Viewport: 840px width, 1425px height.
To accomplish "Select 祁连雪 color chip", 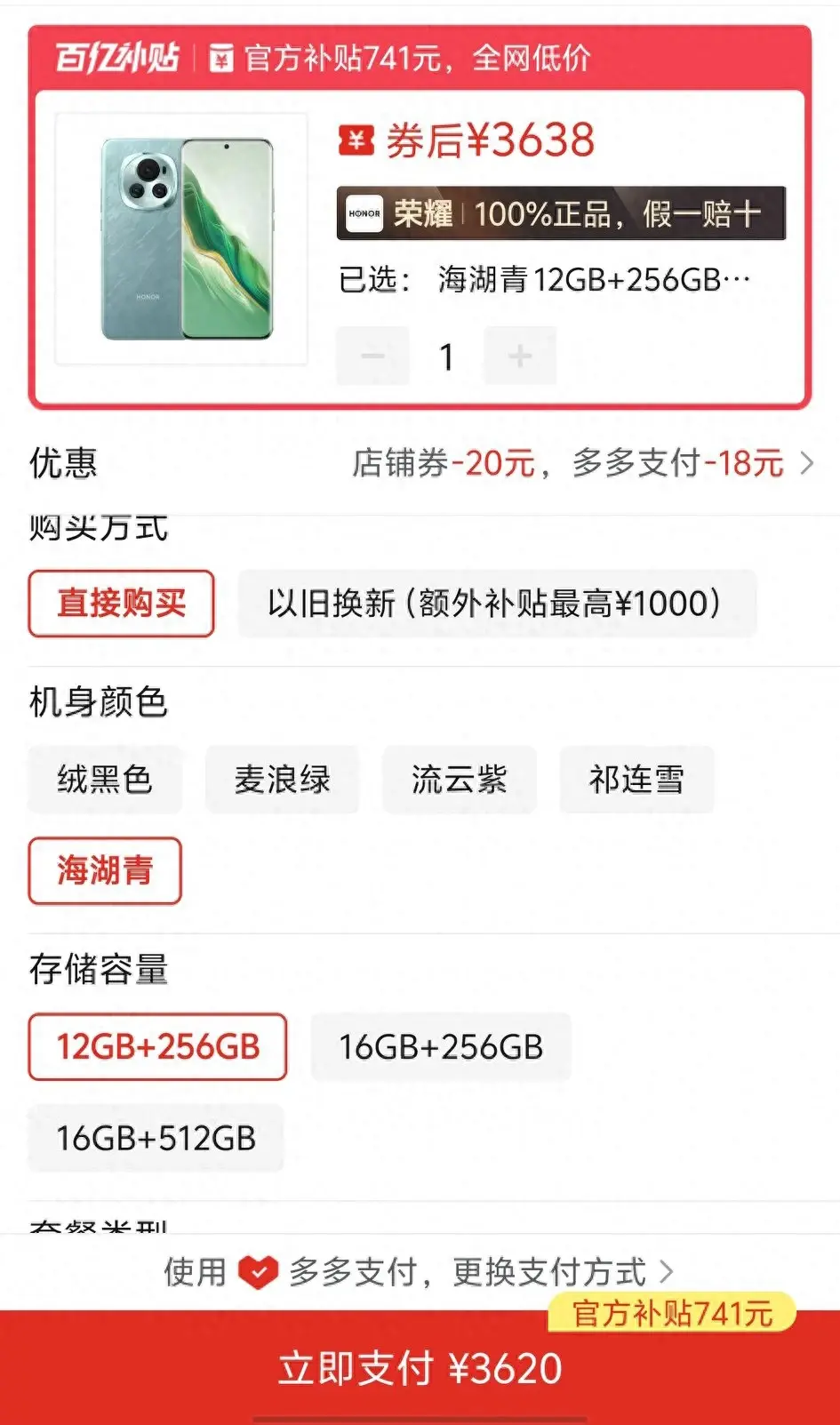I will click(636, 780).
